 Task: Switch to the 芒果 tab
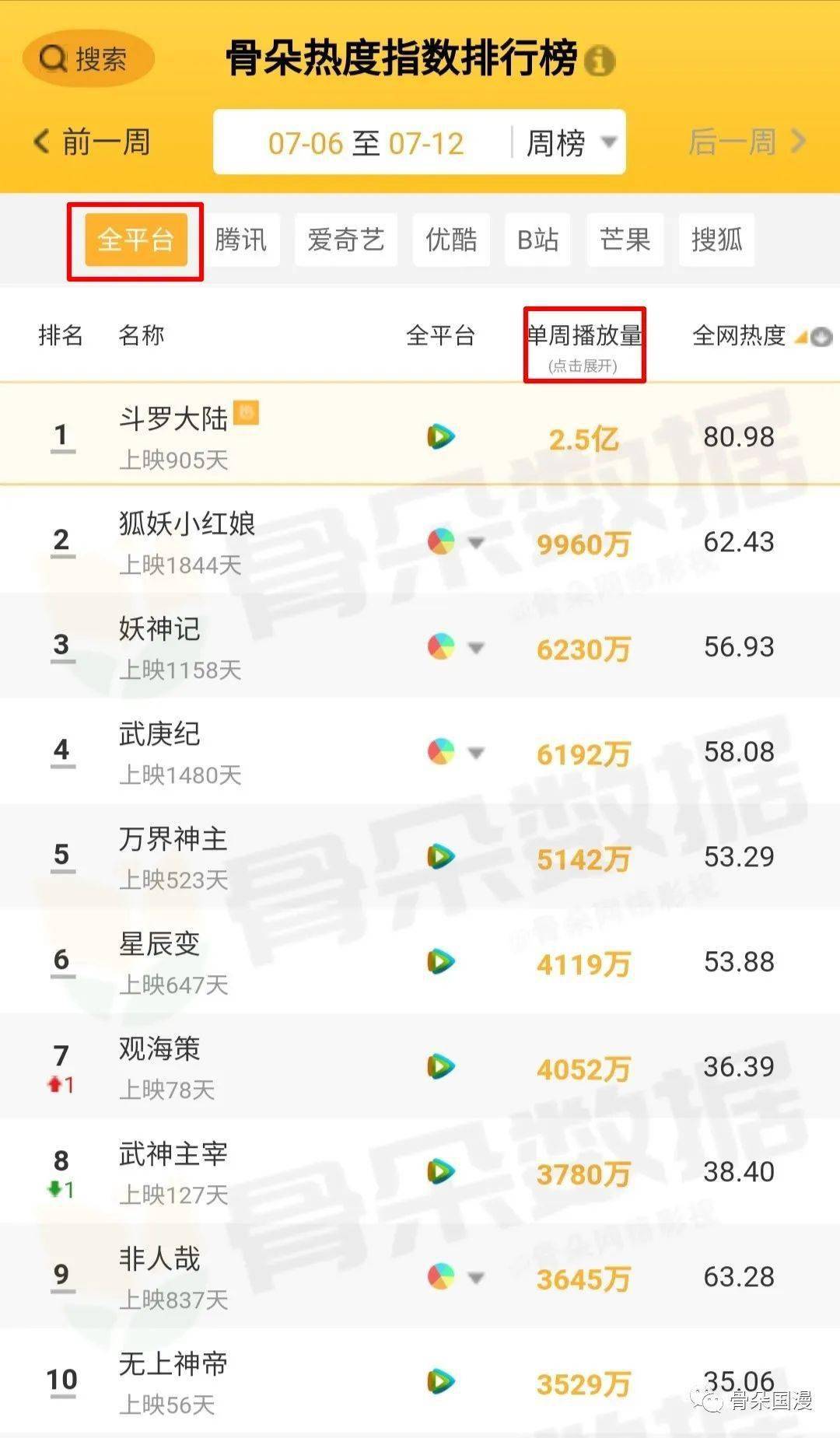pyautogui.click(x=625, y=240)
